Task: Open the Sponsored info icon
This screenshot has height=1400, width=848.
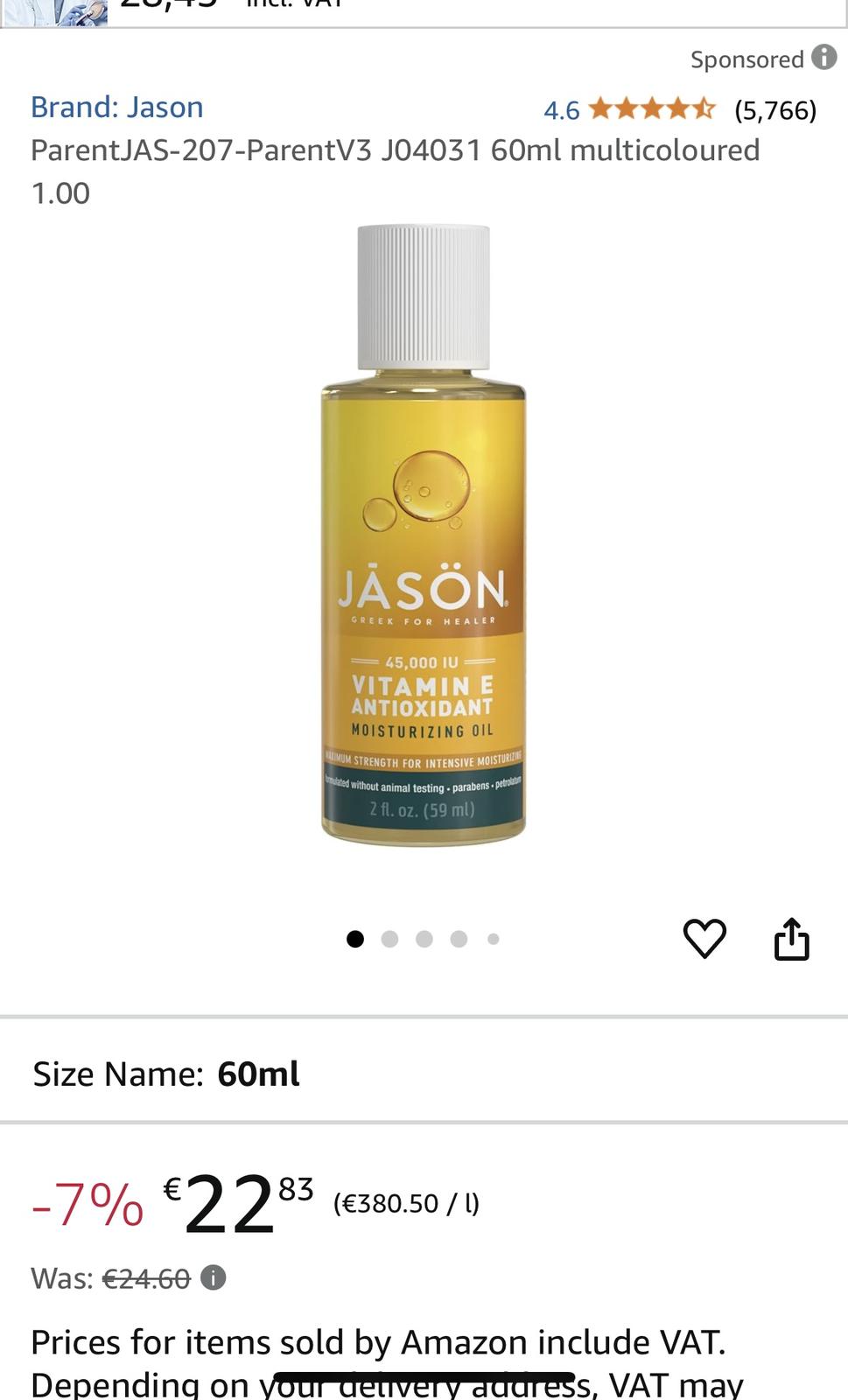Action: click(x=823, y=58)
